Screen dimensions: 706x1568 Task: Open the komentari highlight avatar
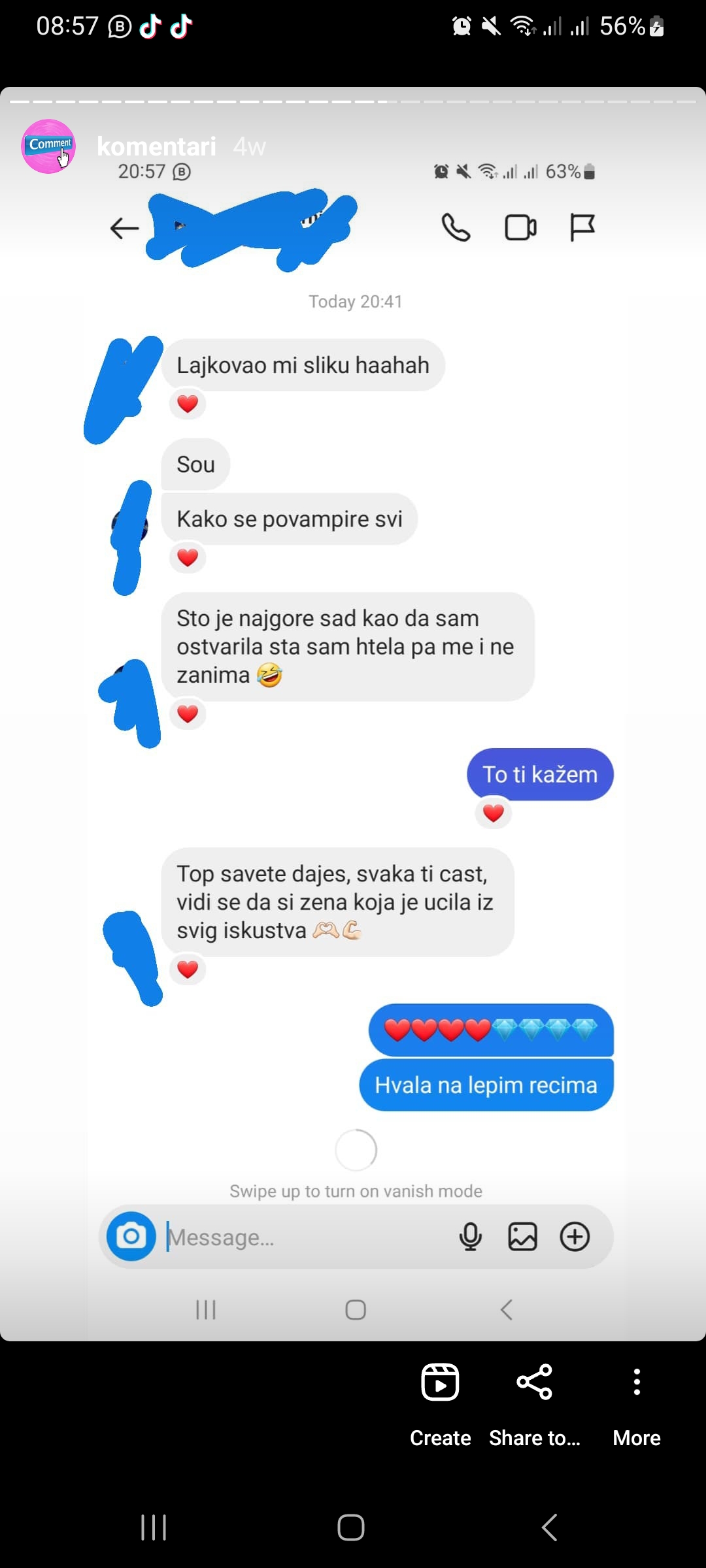point(48,146)
